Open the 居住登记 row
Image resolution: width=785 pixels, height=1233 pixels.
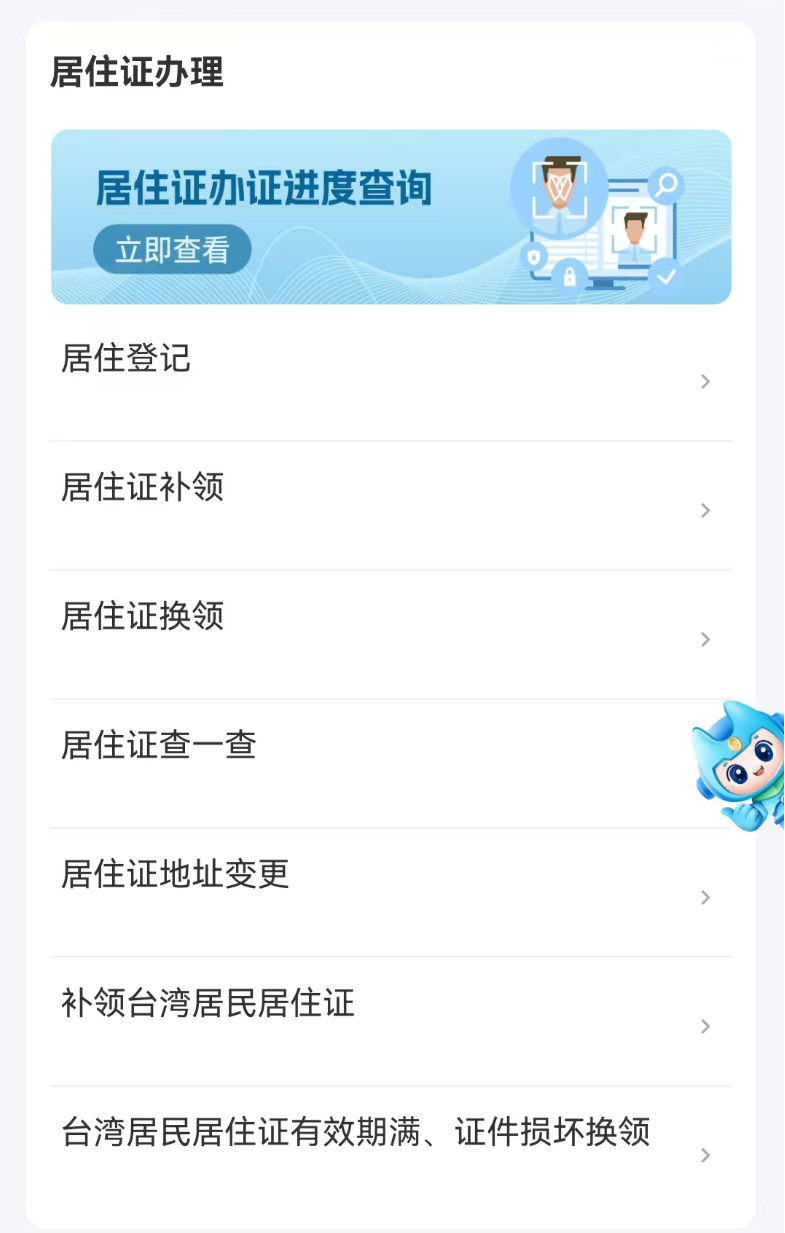pos(390,377)
